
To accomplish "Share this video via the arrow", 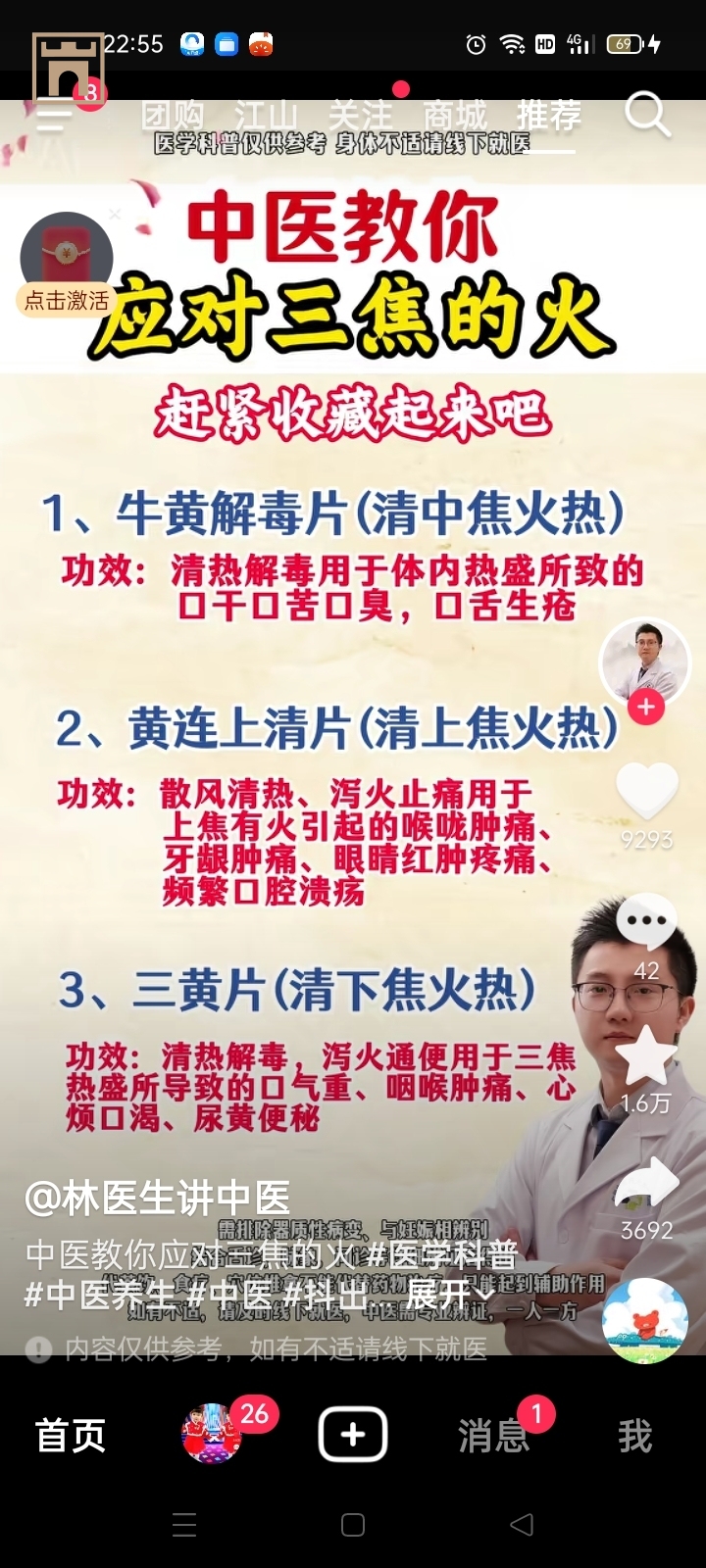I will 646,1184.
